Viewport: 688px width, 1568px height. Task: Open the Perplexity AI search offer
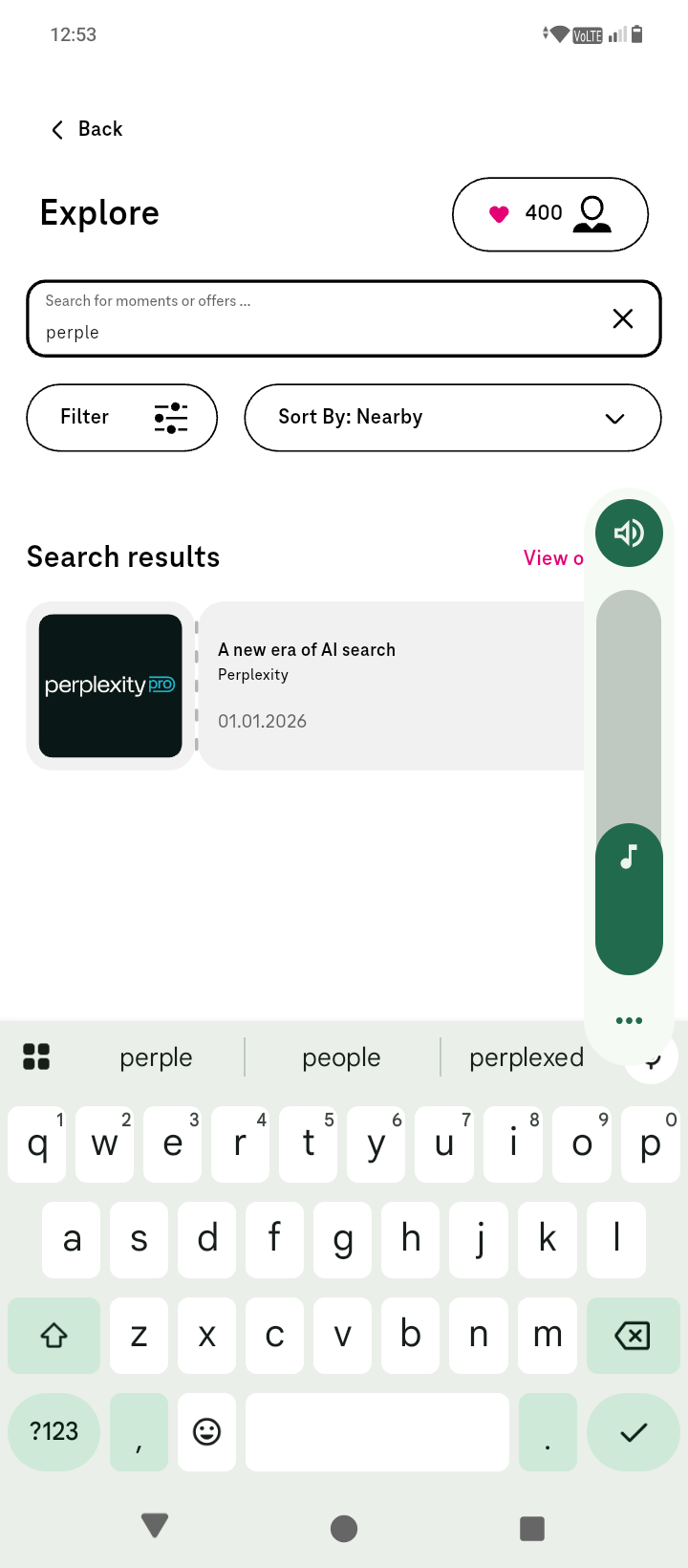[x=306, y=686]
